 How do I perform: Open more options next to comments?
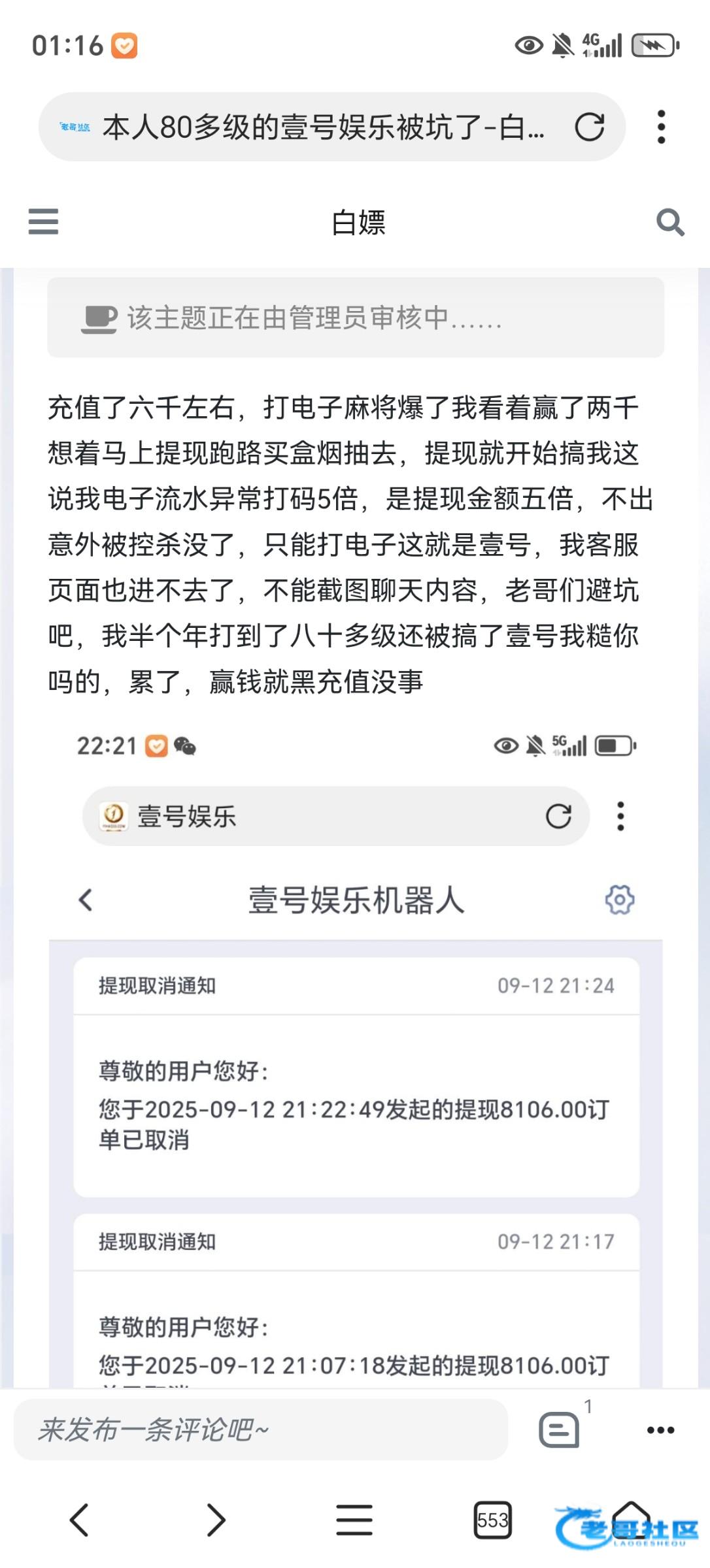(660, 1430)
